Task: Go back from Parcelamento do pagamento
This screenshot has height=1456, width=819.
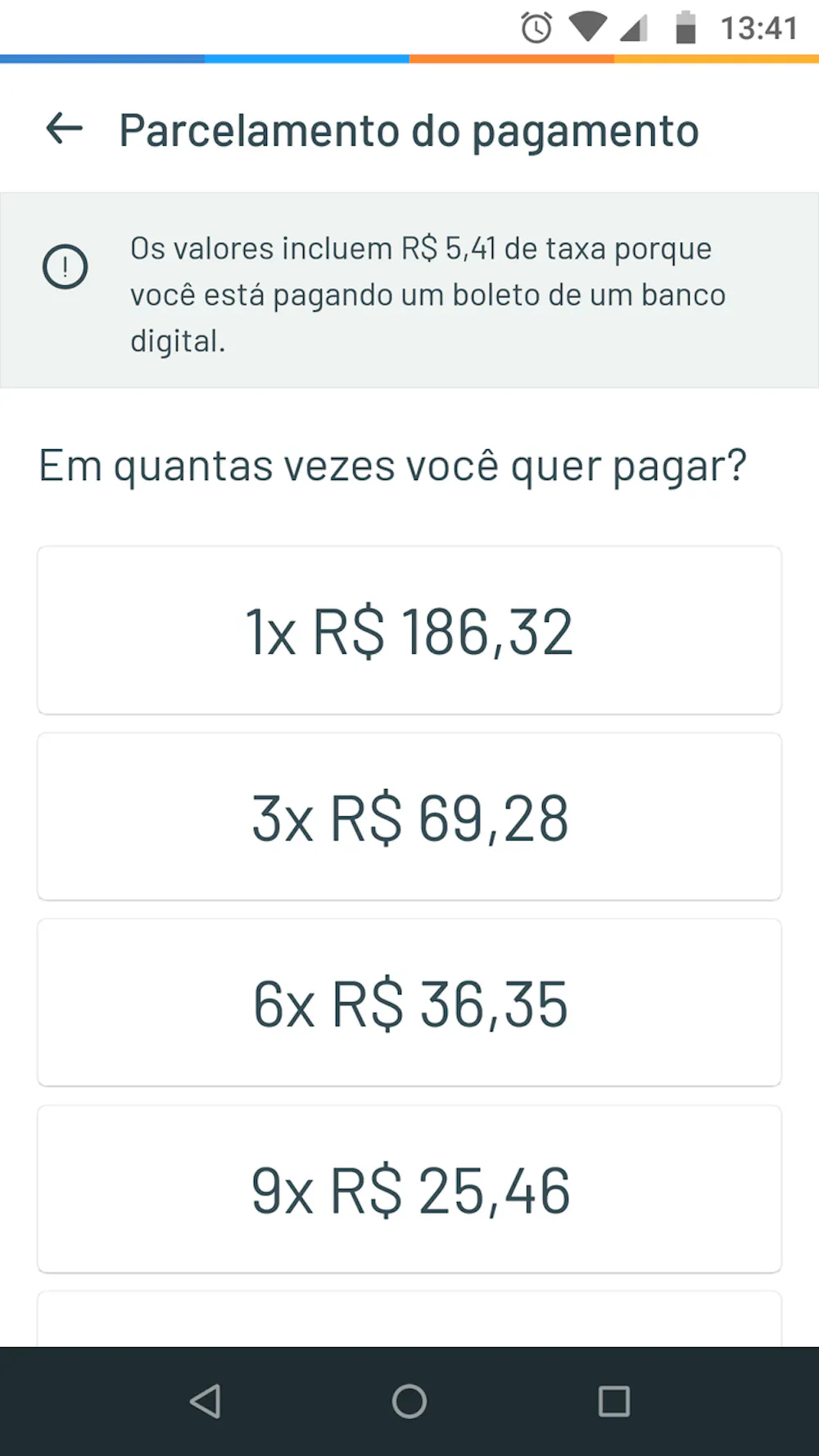Action: pos(64,129)
